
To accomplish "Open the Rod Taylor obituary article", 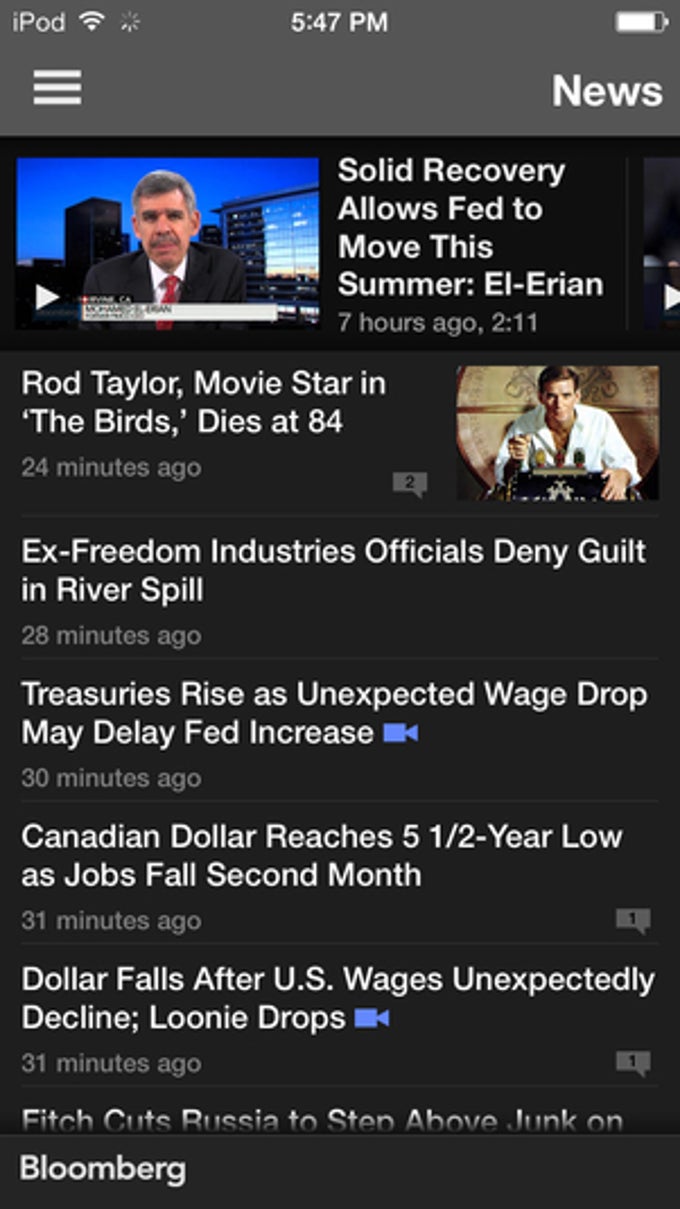I will 204,402.
